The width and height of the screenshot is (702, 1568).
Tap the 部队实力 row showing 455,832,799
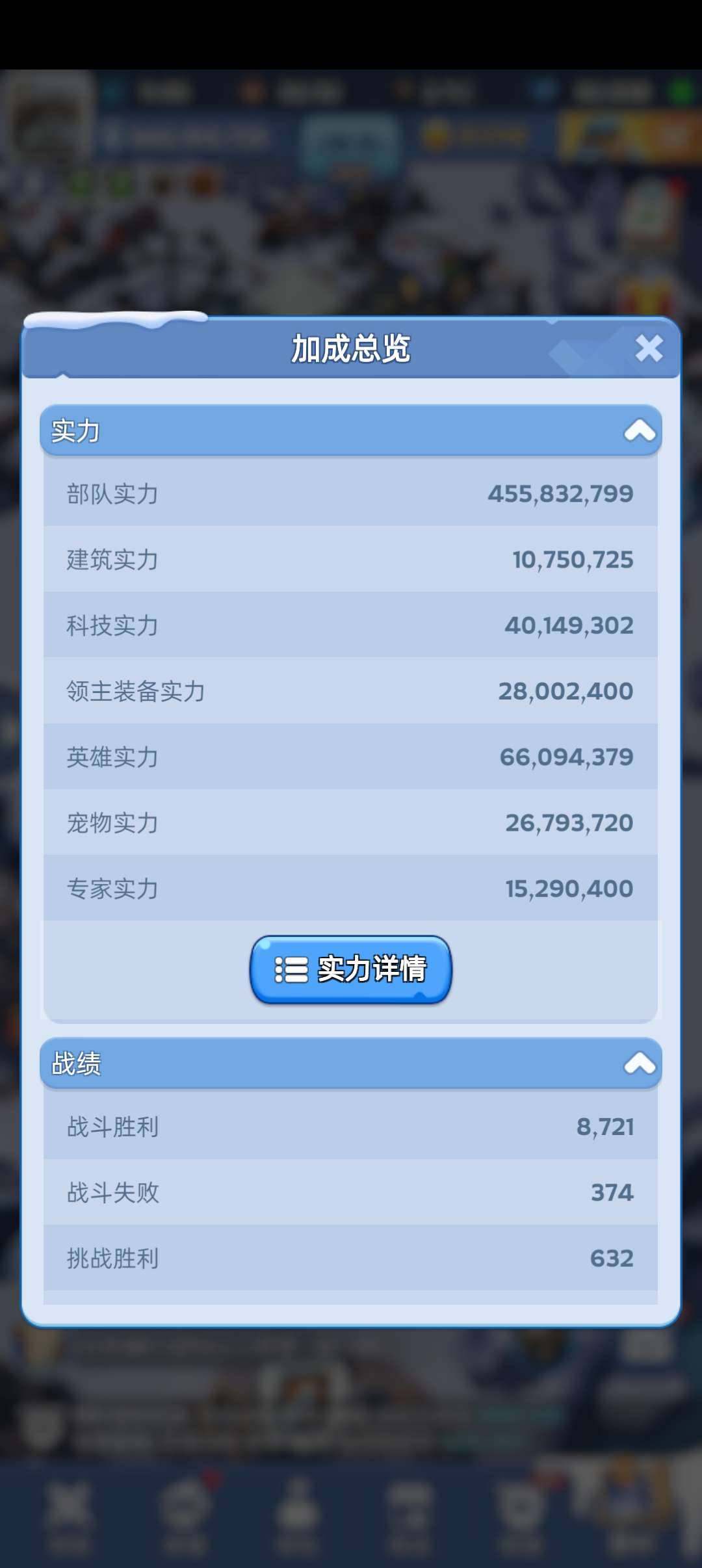(351, 494)
